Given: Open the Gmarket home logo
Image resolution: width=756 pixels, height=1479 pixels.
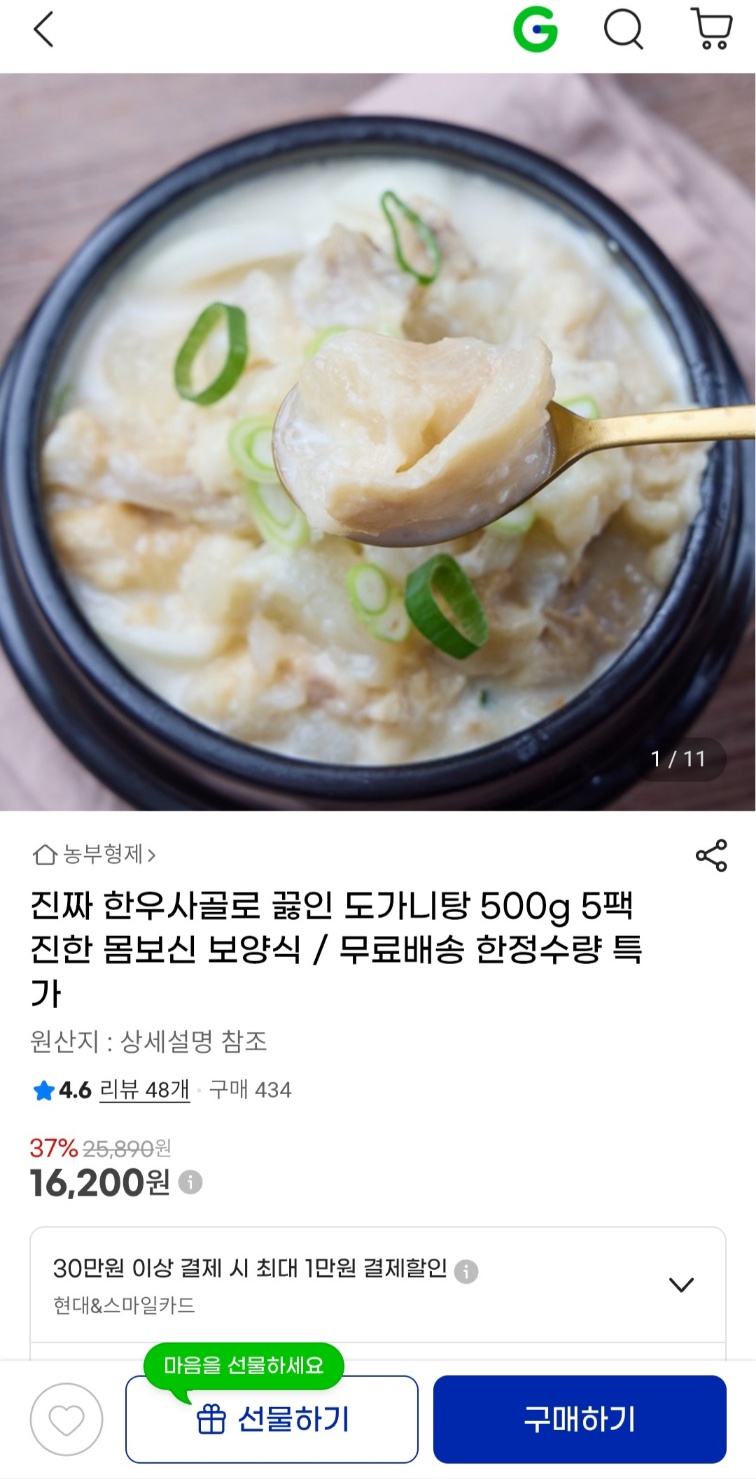Looking at the screenshot, I should [535, 31].
